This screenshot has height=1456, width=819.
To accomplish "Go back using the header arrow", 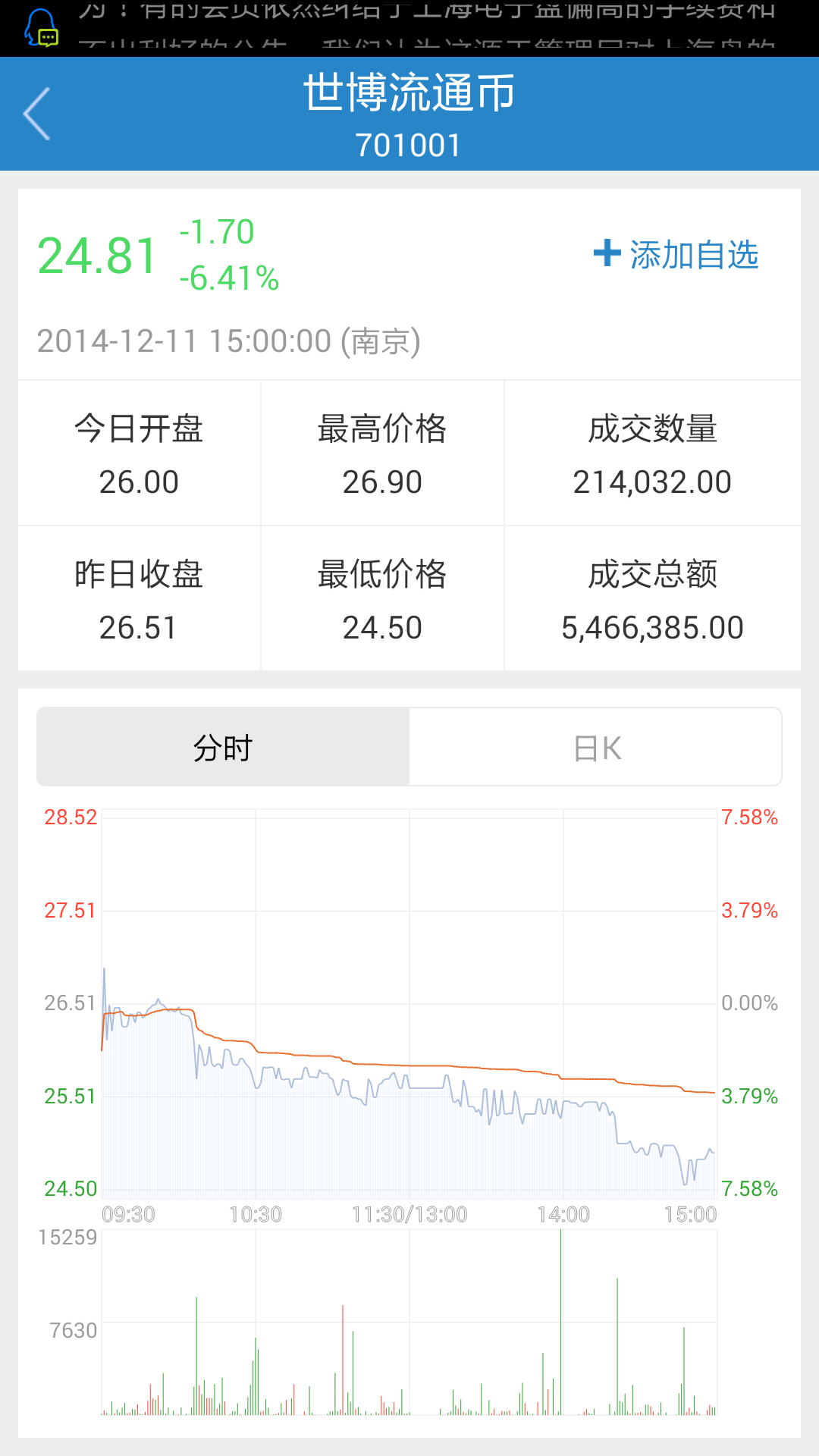I will click(x=37, y=114).
